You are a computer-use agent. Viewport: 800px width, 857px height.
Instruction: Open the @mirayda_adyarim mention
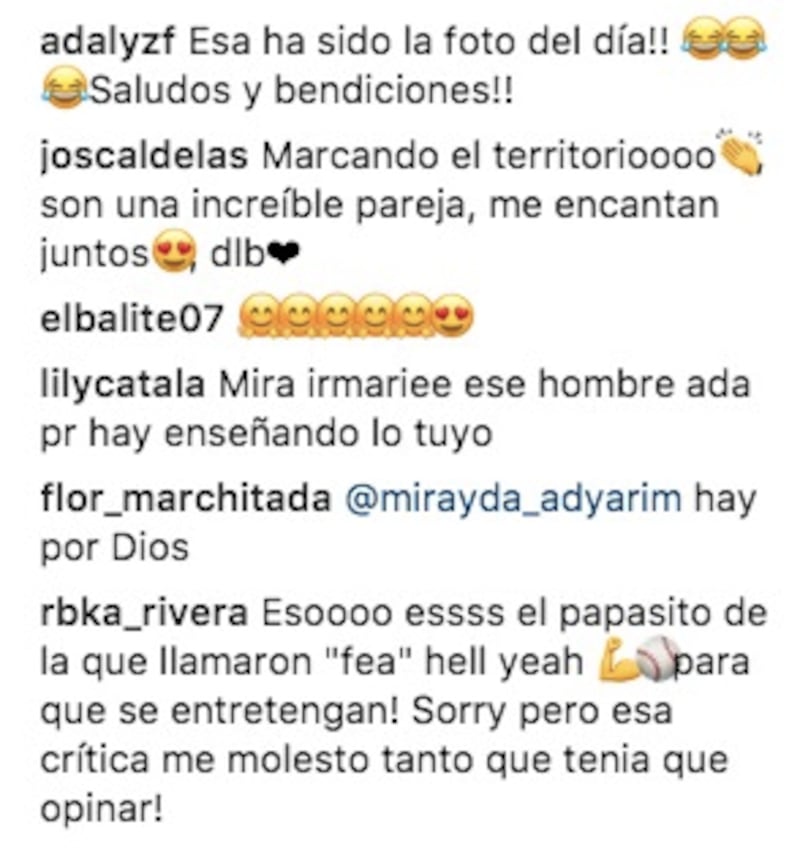coord(511,499)
